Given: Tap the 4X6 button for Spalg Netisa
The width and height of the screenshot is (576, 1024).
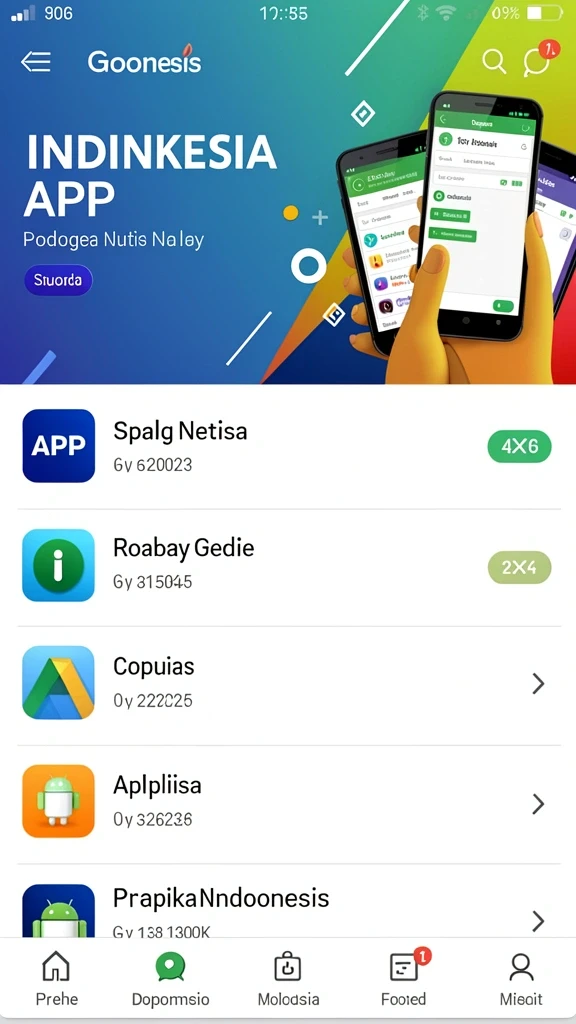Looking at the screenshot, I should pyautogui.click(x=519, y=447).
